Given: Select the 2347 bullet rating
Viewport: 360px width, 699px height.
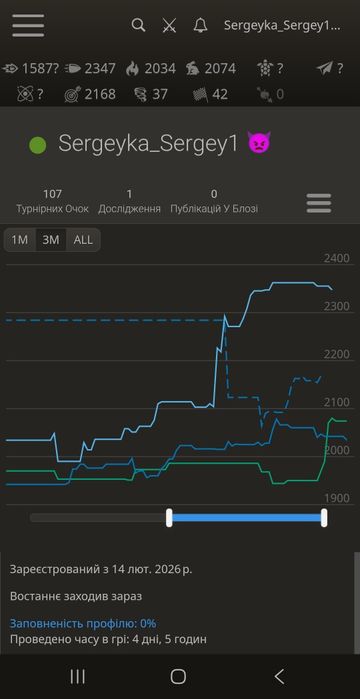Looking at the screenshot, I should pyautogui.click(x=90, y=69).
